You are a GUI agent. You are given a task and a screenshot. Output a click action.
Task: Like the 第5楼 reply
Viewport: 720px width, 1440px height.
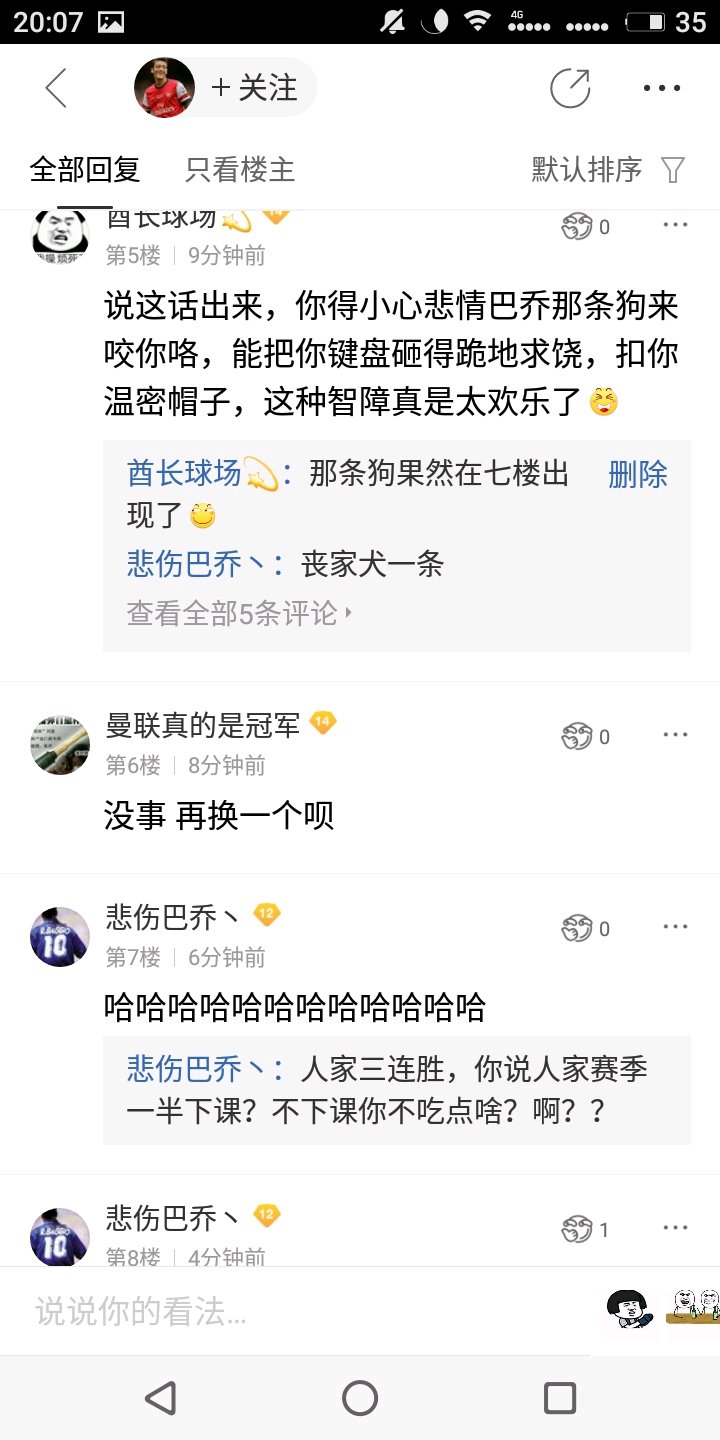point(580,227)
